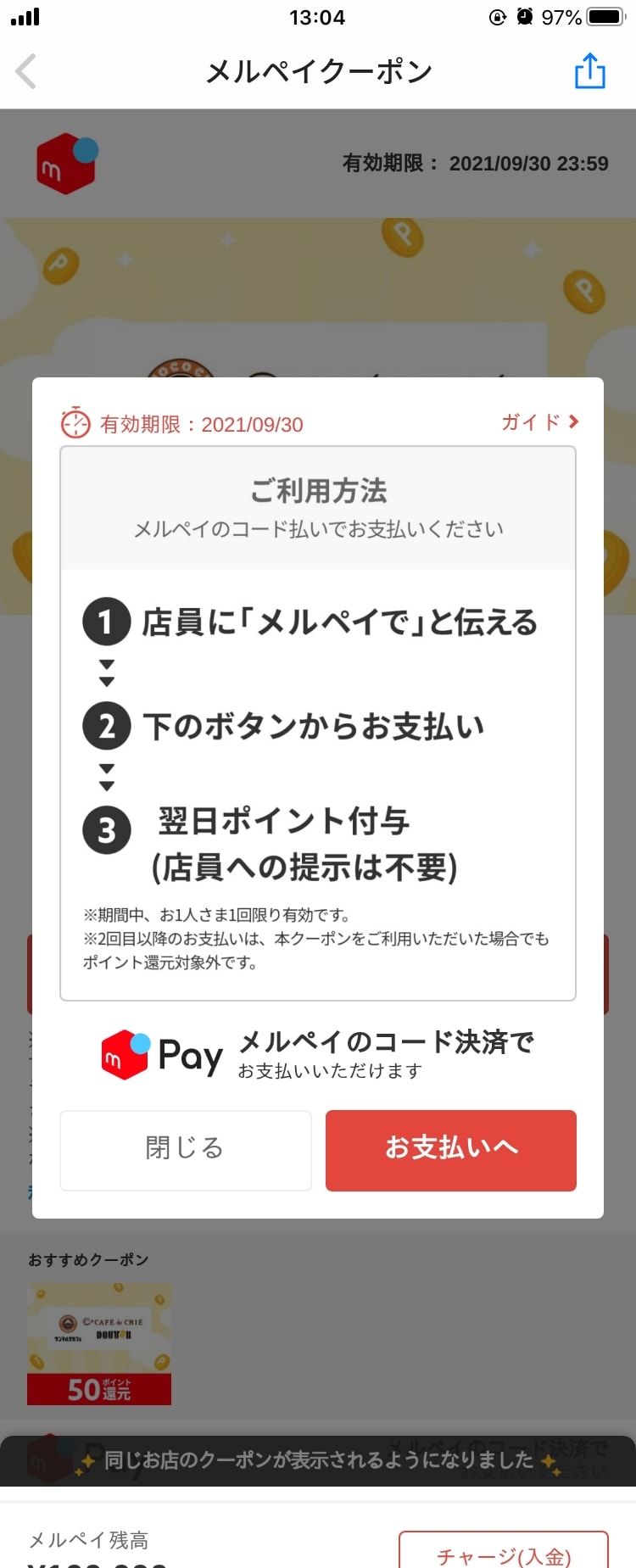Share this Merpay coupon
The image size is (636, 1568).
(589, 70)
